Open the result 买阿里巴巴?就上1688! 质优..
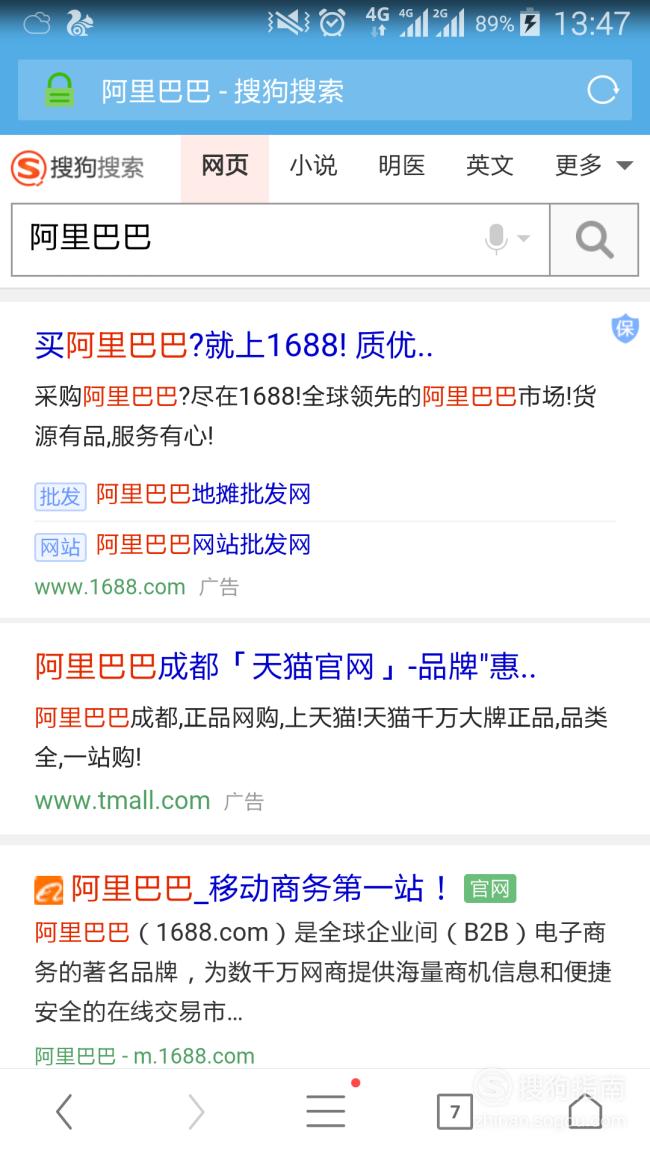Image resolution: width=650 pixels, height=1155 pixels. click(234, 345)
